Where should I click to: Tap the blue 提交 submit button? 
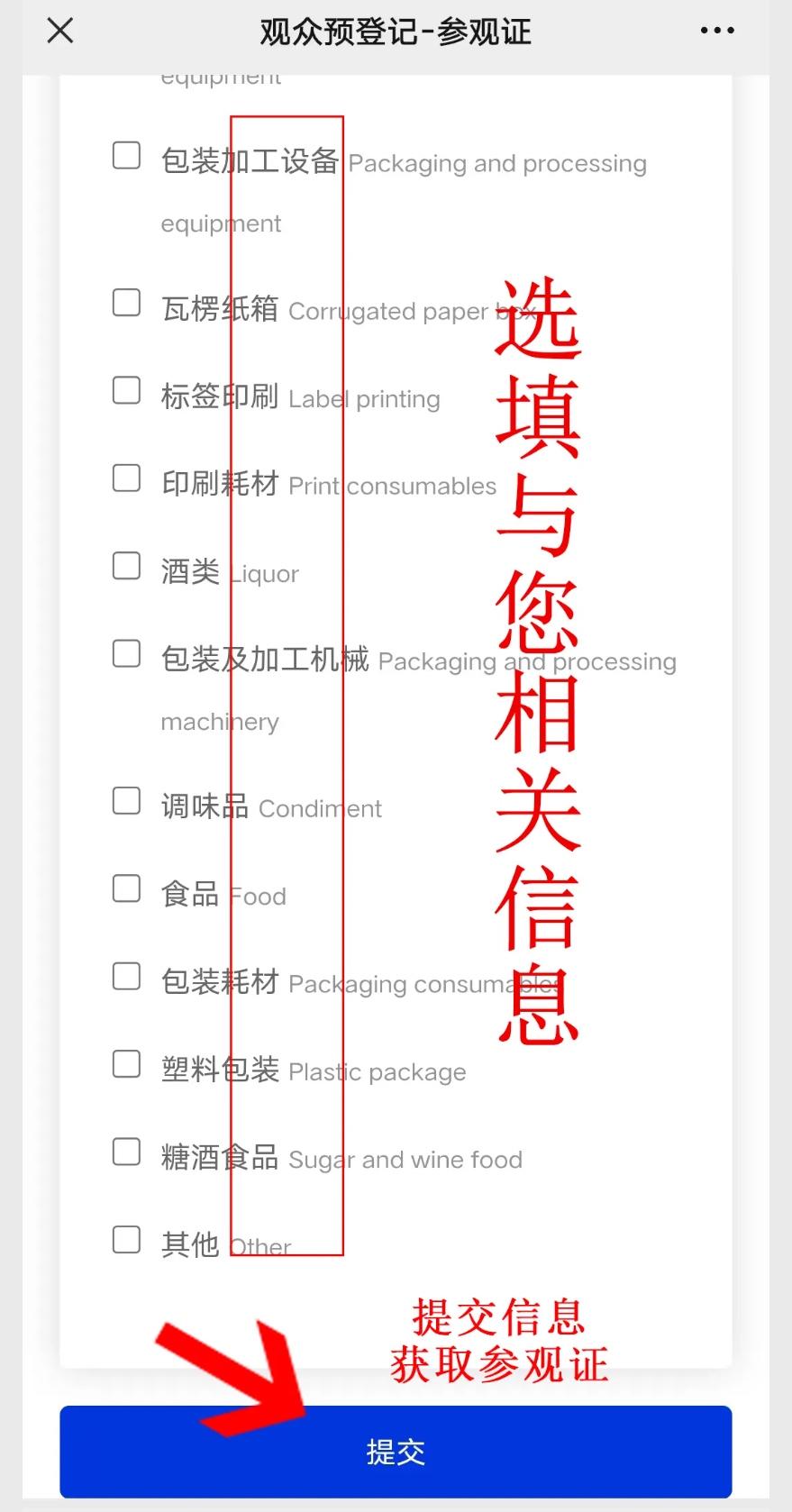point(396,1451)
